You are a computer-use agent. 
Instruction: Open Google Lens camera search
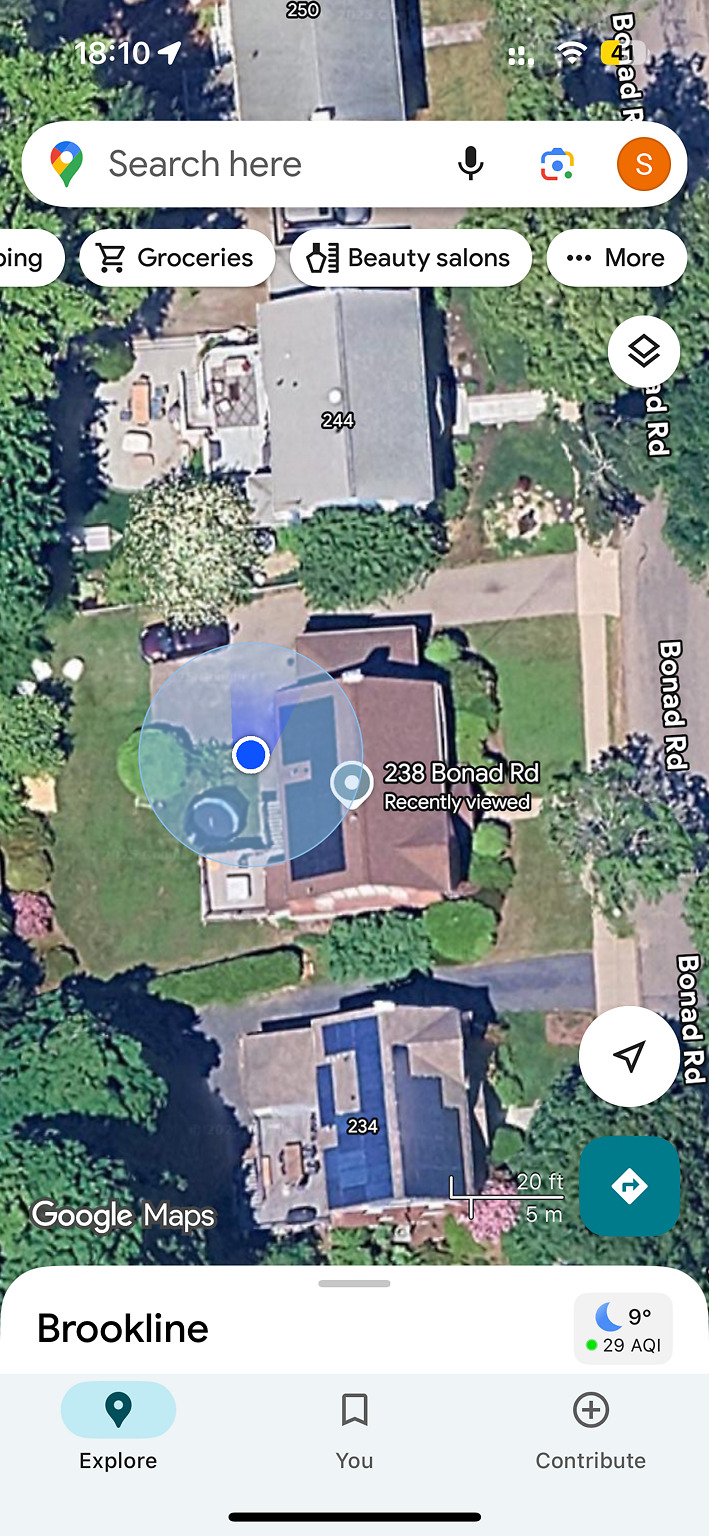tap(557, 164)
